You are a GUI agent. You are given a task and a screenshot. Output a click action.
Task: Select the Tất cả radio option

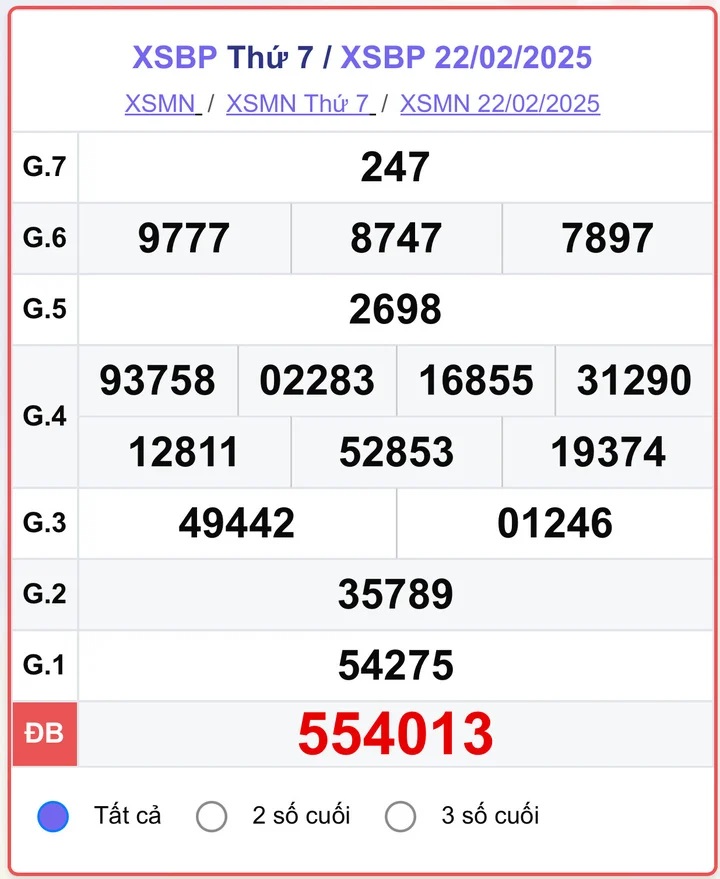tap(53, 816)
